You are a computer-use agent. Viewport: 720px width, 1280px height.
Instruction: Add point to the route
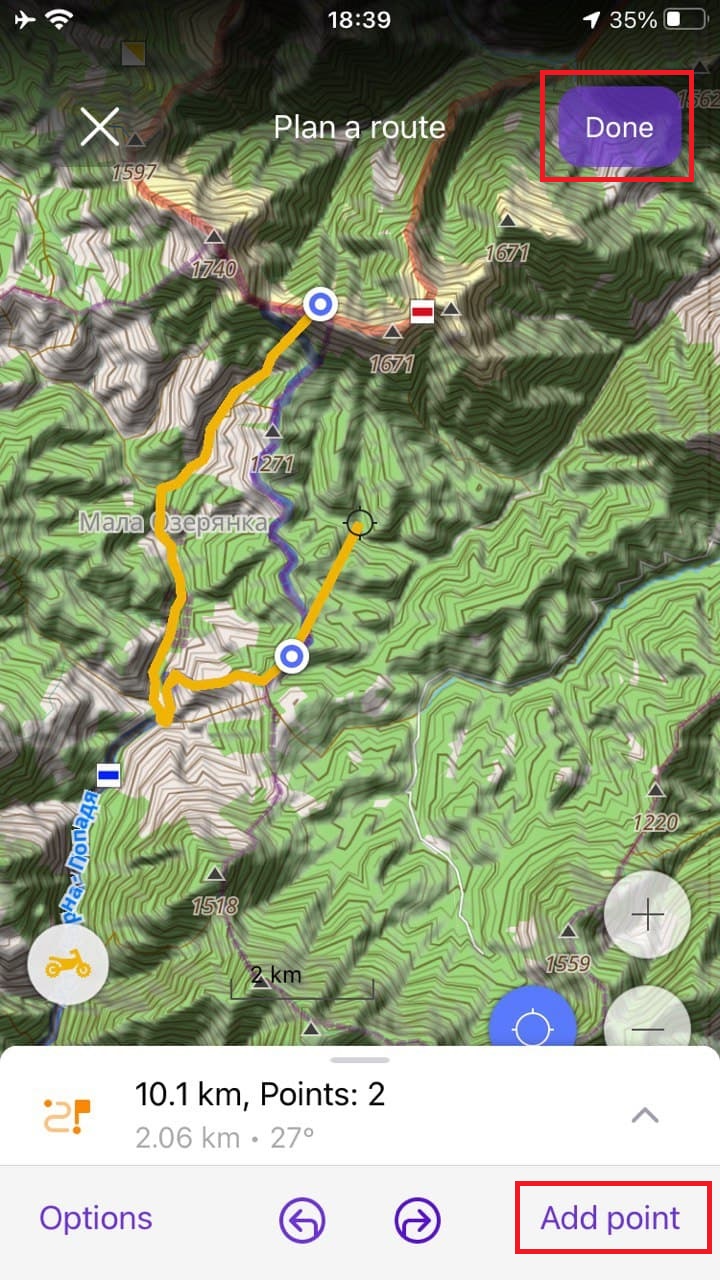coord(610,1218)
